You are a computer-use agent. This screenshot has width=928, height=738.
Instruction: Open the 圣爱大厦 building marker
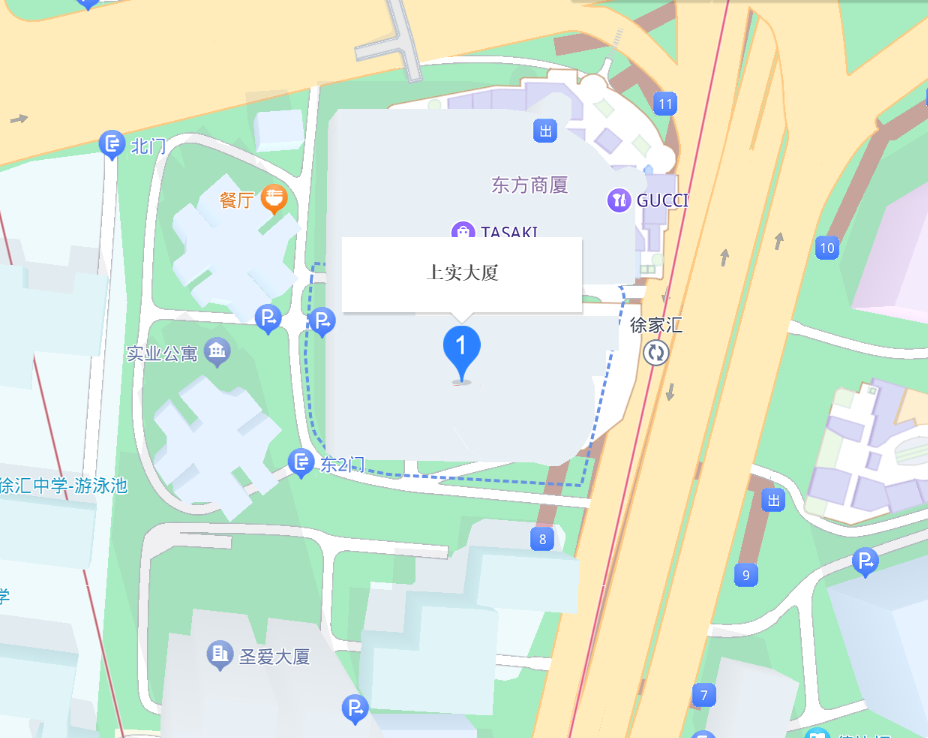[219, 656]
